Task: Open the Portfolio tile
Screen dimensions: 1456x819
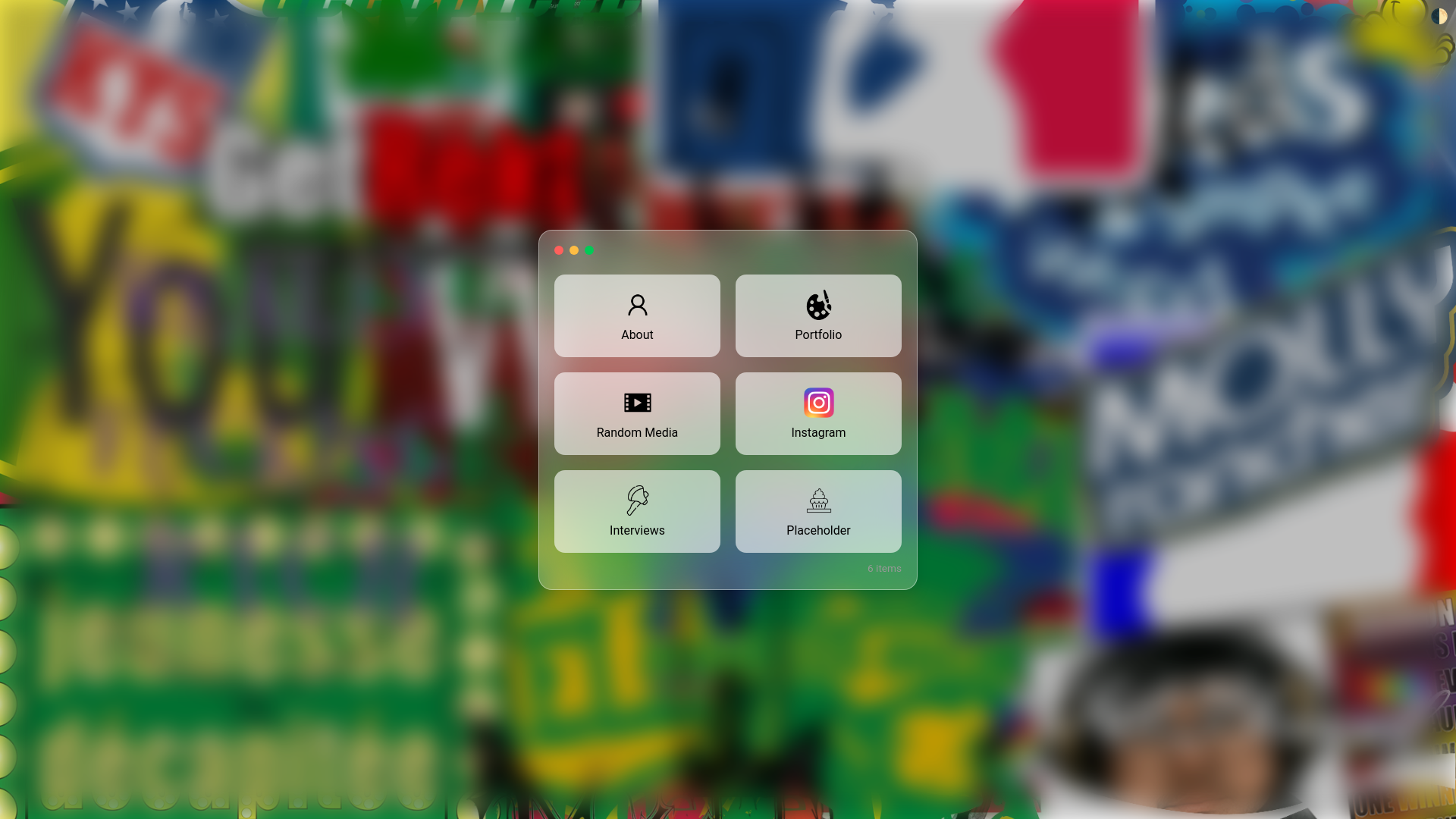Action: click(x=818, y=315)
